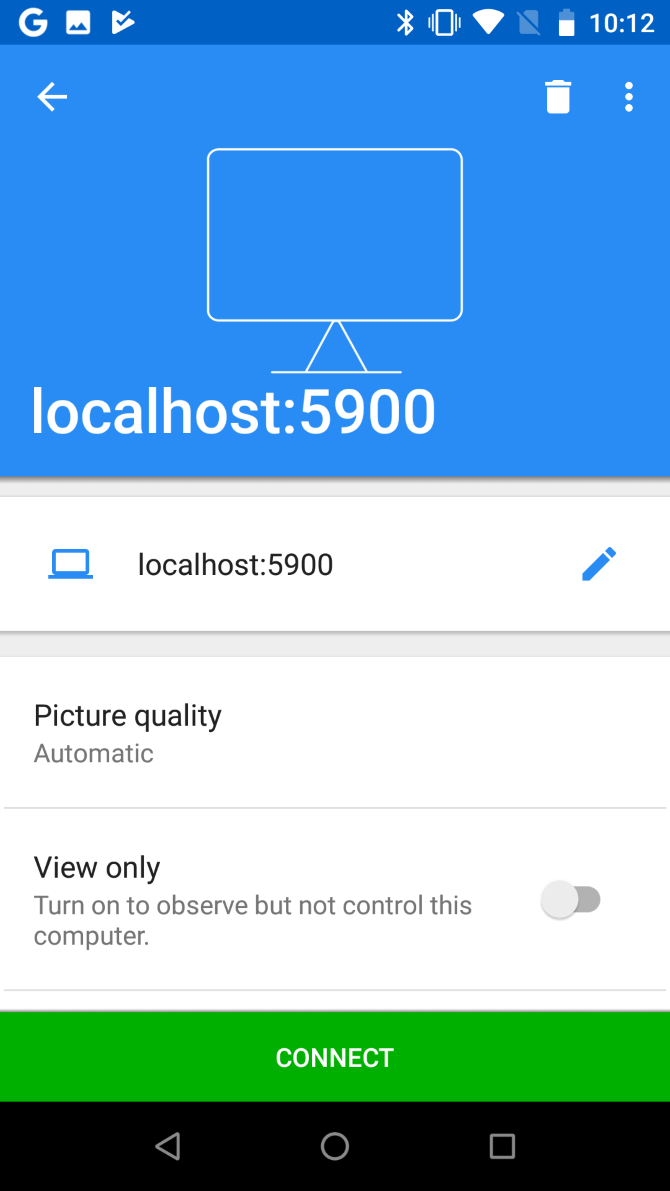Tap the green CONNECT button
The width and height of the screenshot is (670, 1191).
[335, 1057]
